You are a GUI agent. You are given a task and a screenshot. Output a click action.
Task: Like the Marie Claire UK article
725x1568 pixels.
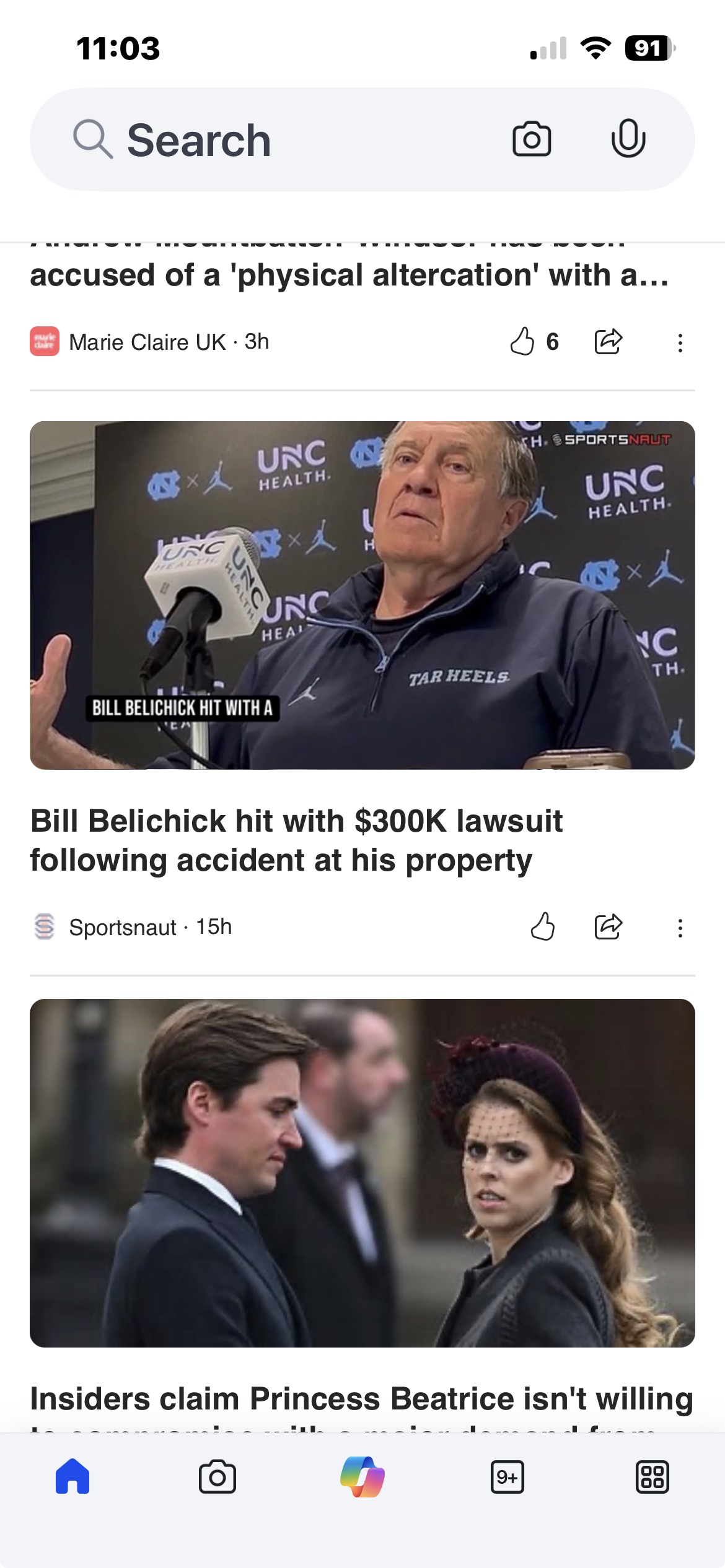[x=522, y=342]
